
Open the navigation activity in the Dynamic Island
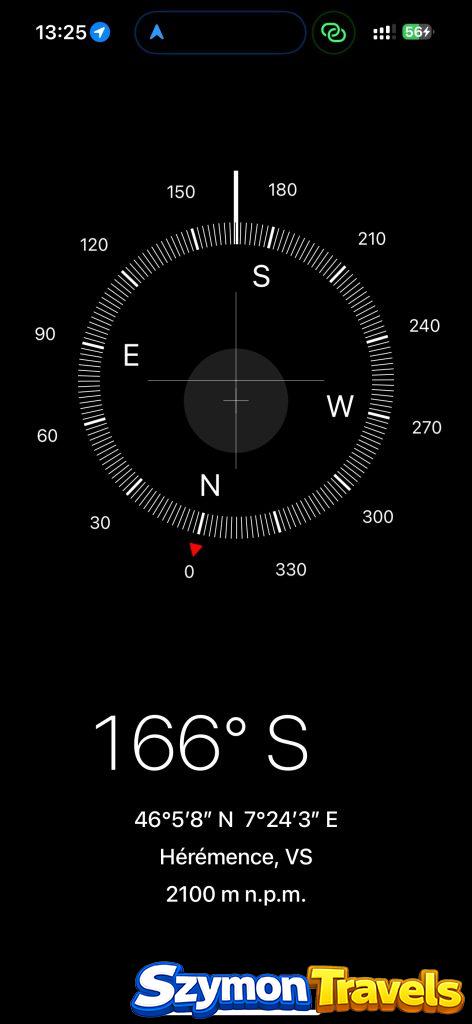[220, 32]
